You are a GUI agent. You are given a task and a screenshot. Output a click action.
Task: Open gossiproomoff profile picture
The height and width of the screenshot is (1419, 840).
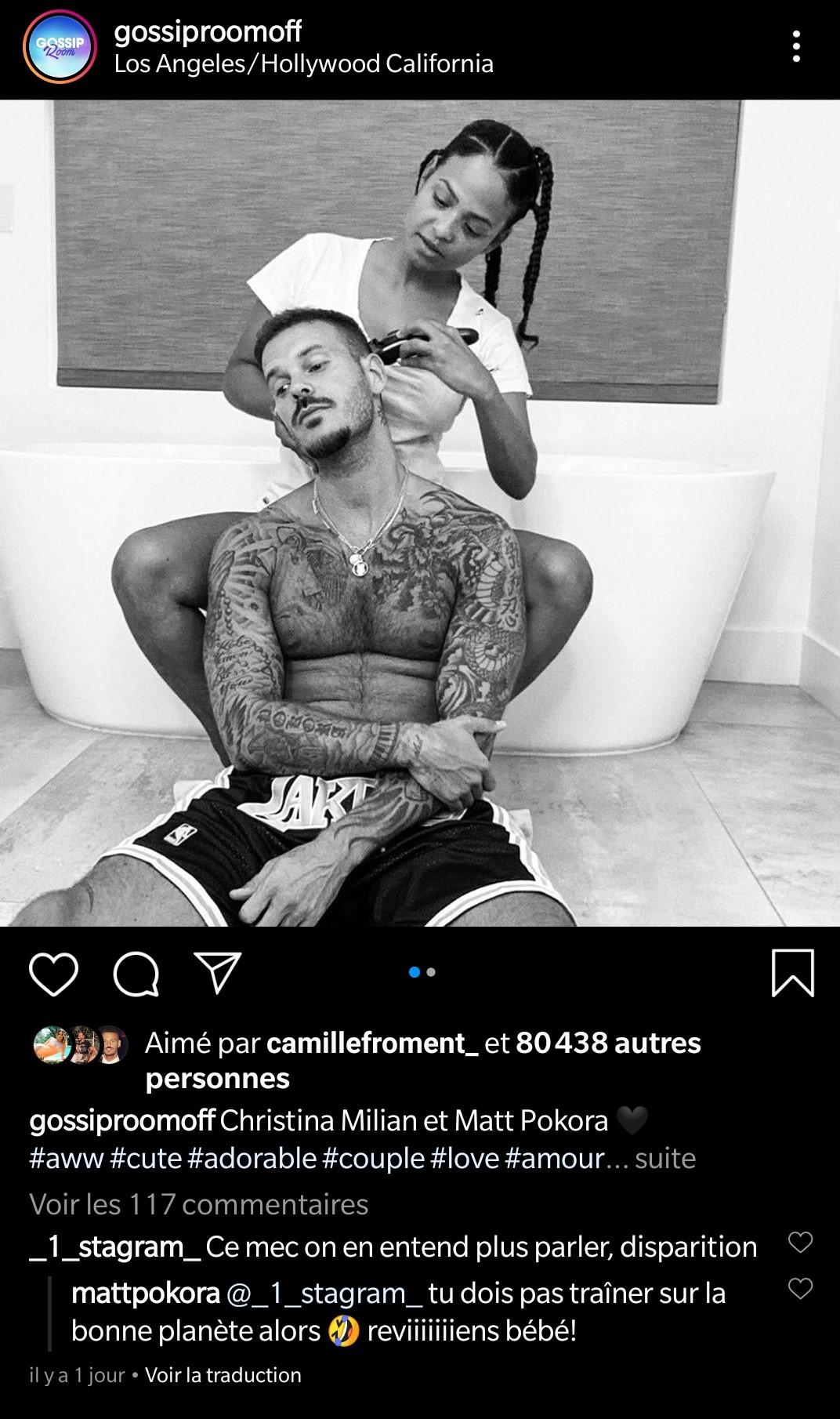60,47
